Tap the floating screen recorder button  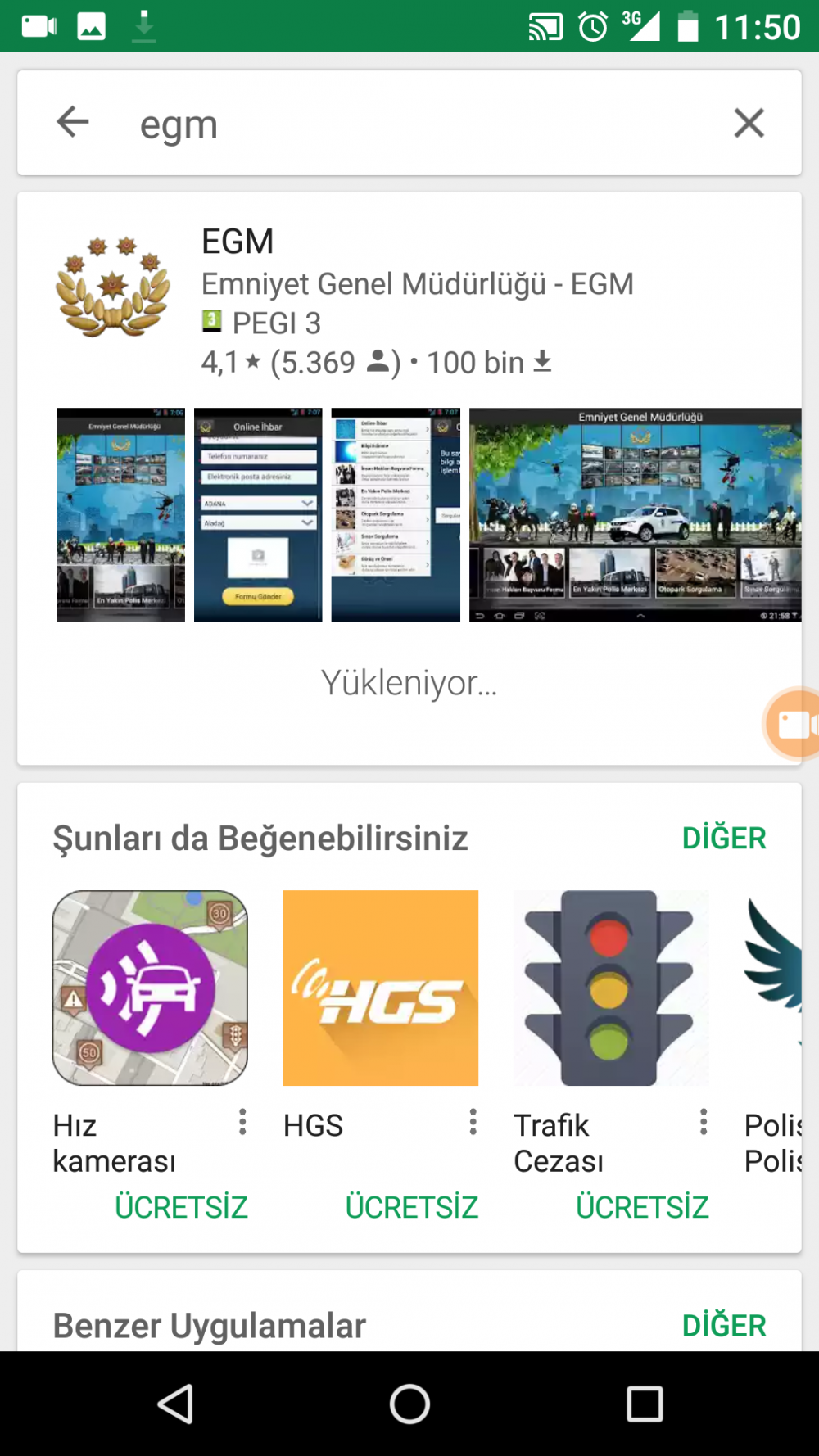tap(793, 724)
